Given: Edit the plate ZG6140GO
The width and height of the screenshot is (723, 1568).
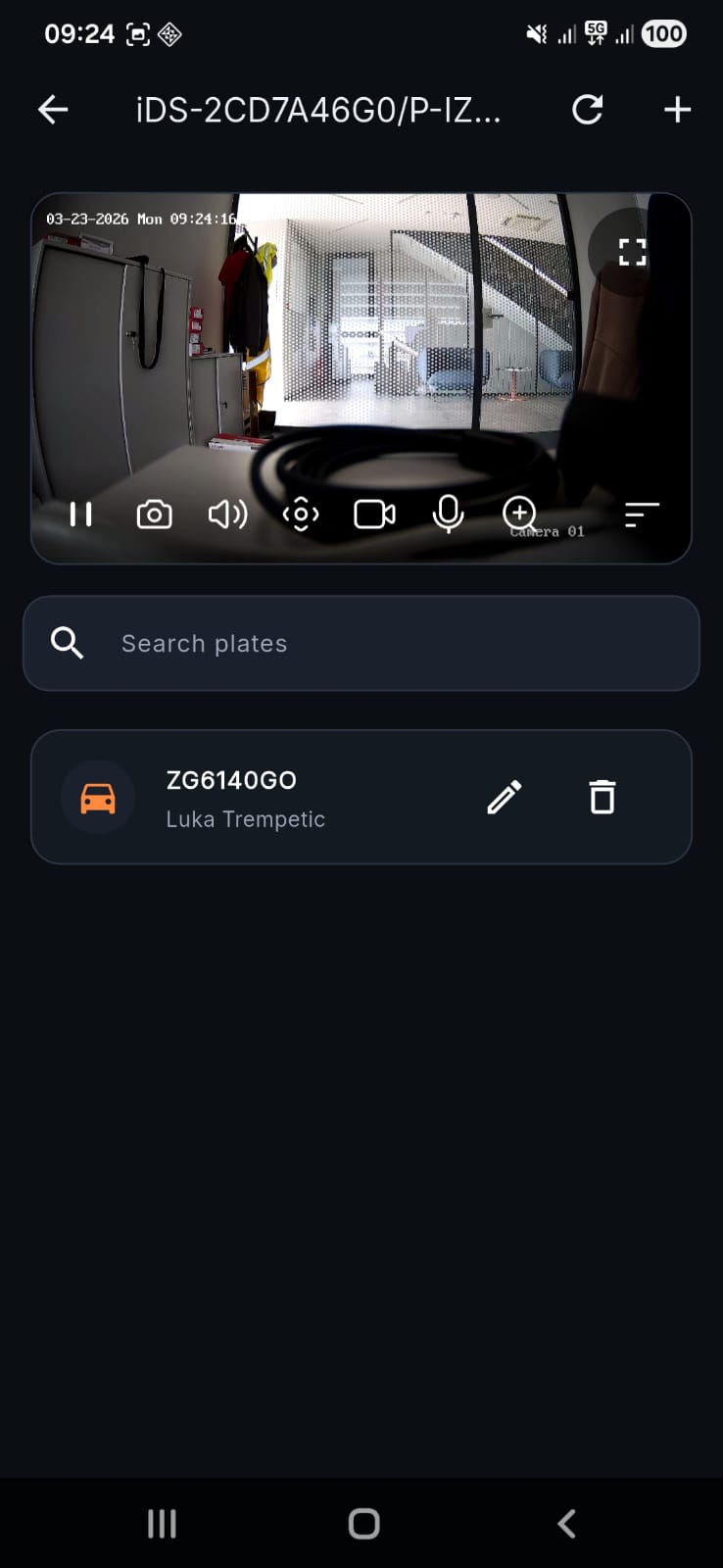Looking at the screenshot, I should (505, 797).
